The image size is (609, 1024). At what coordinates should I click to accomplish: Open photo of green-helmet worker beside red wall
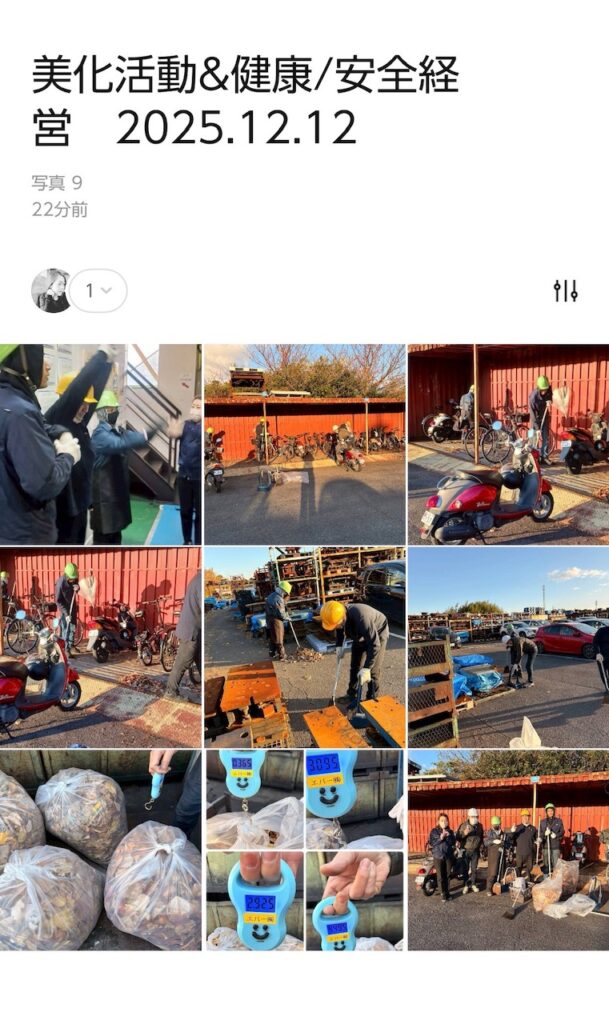pos(100,647)
